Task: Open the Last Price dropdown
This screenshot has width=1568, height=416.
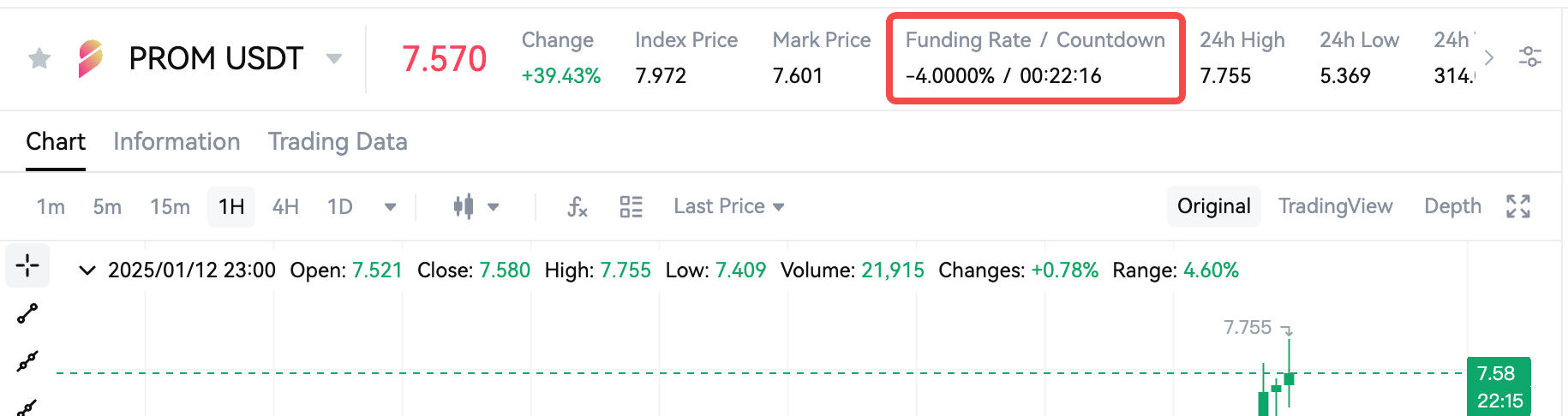Action: (x=728, y=206)
